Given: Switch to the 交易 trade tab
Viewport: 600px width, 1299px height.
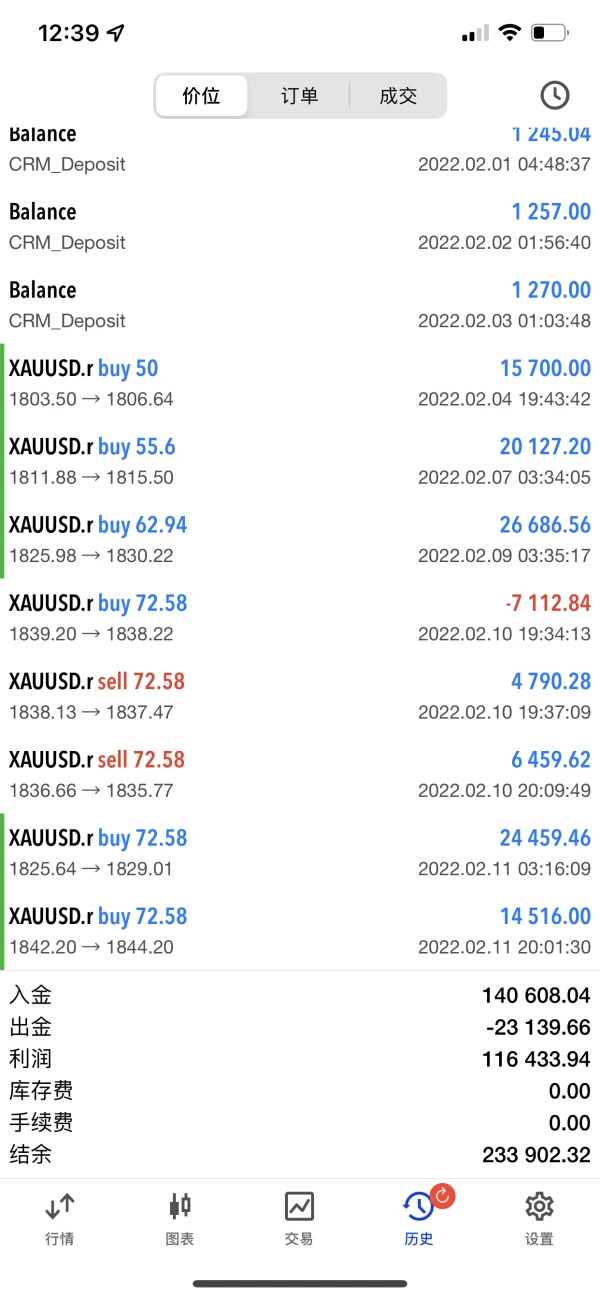Looking at the screenshot, I should (x=299, y=1218).
